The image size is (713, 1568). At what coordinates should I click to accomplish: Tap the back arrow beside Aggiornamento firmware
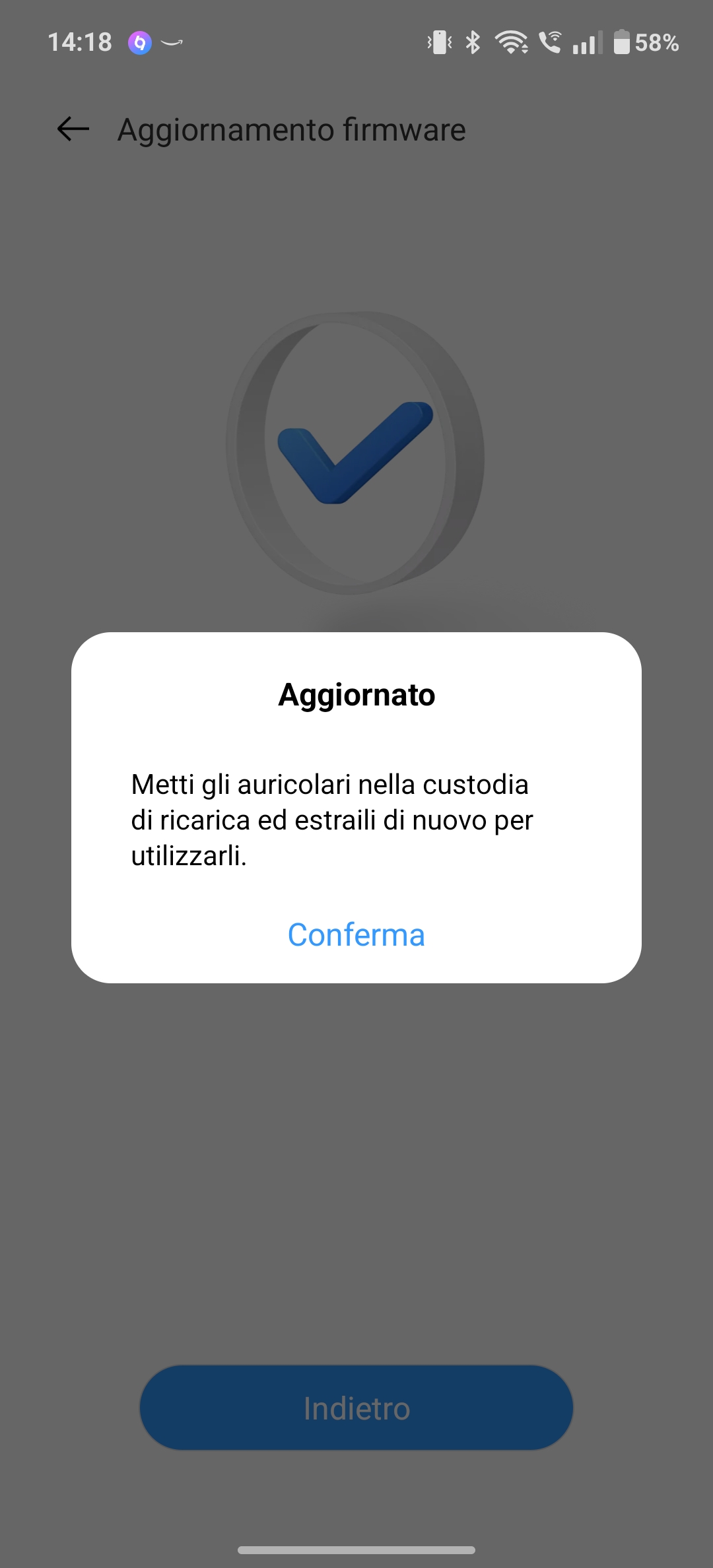[73, 129]
